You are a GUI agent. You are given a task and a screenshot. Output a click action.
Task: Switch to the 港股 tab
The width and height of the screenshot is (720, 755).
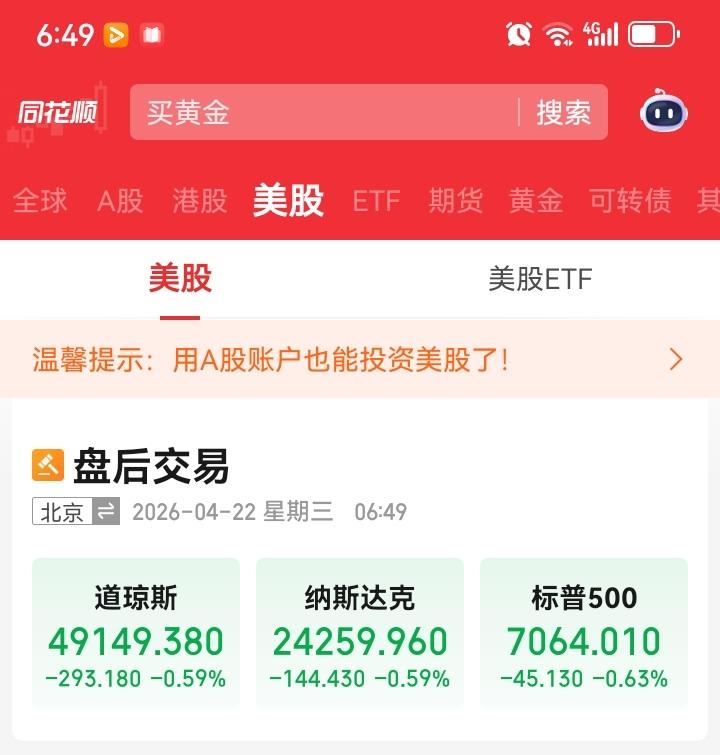198,200
